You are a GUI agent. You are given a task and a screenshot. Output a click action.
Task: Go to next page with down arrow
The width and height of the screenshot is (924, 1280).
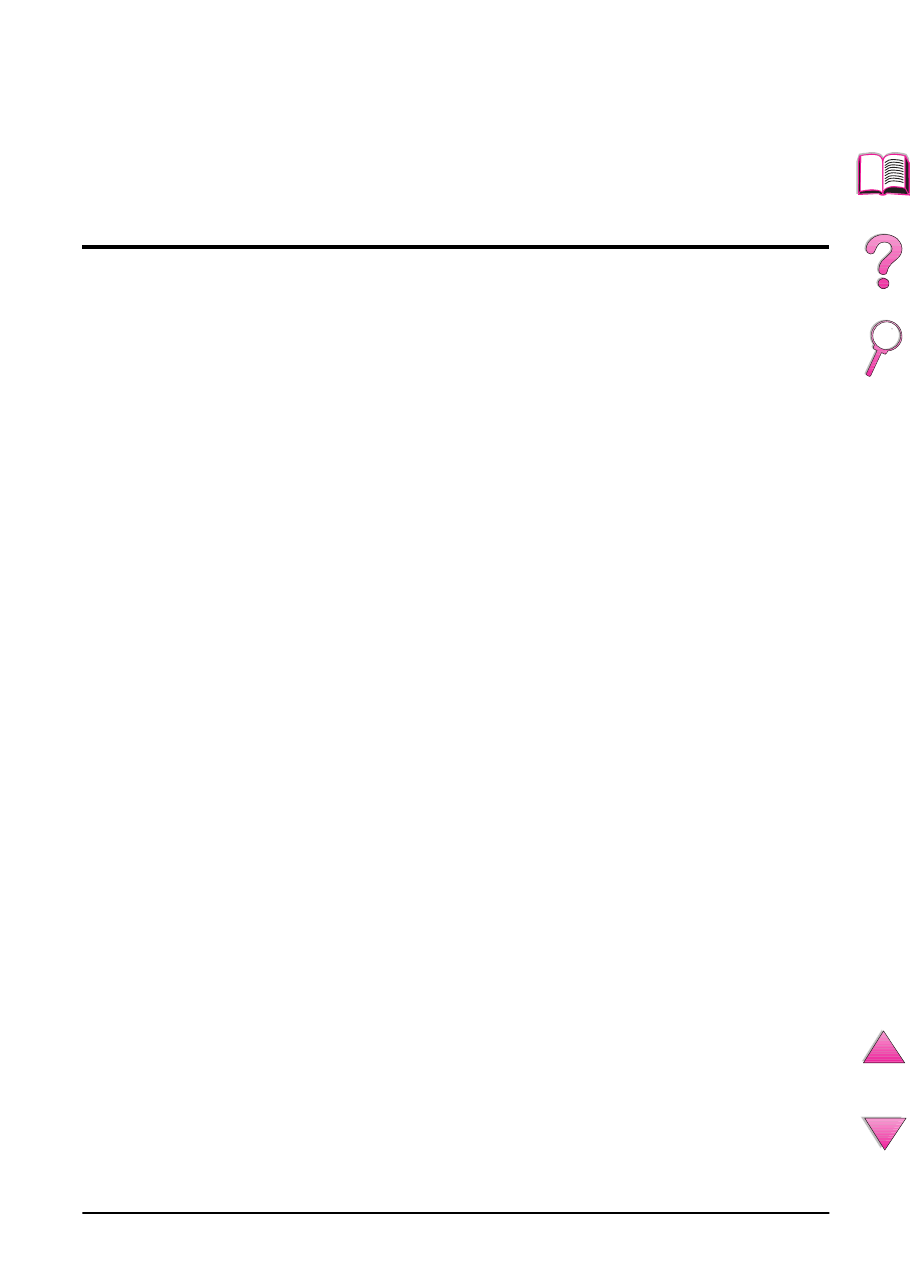[884, 1133]
